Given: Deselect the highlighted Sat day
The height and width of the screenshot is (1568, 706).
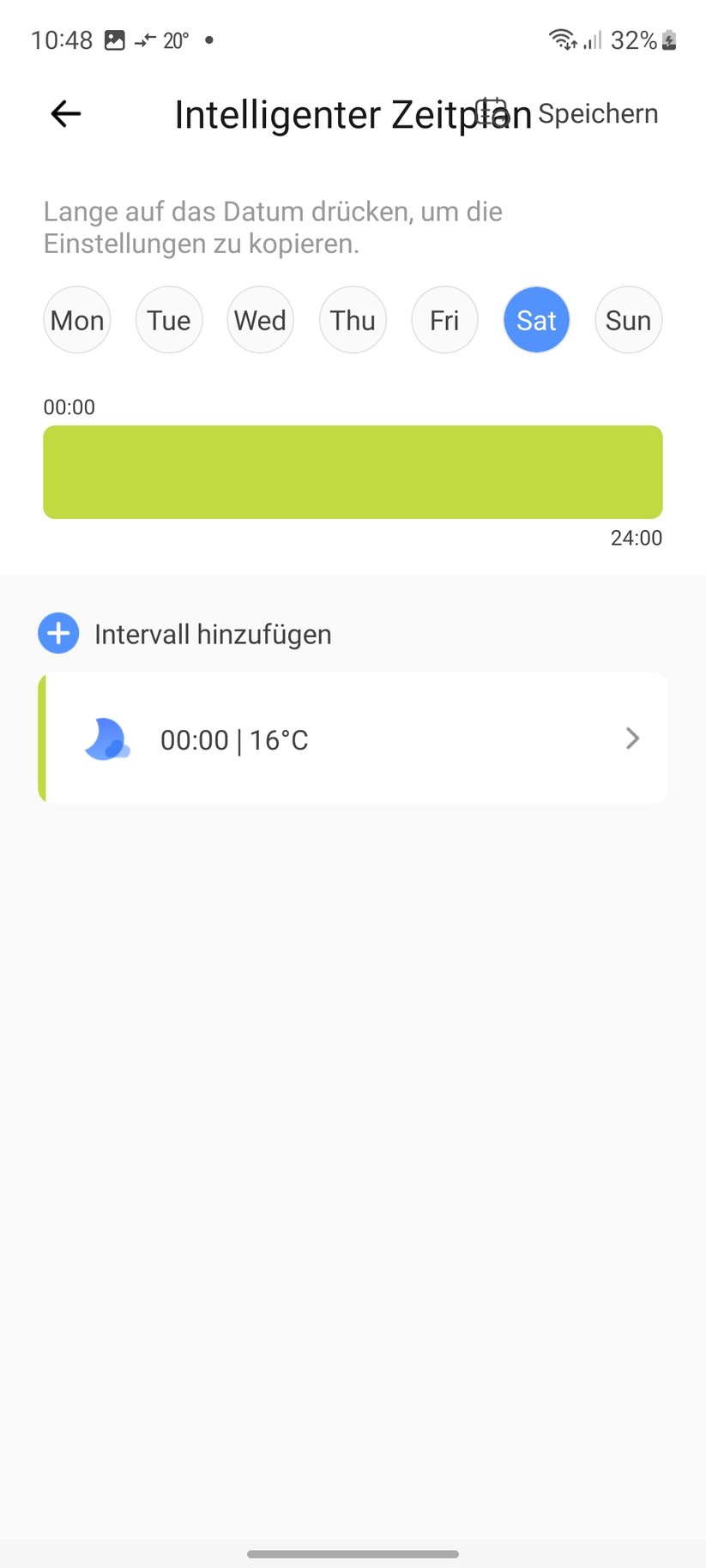Looking at the screenshot, I should click(x=536, y=319).
